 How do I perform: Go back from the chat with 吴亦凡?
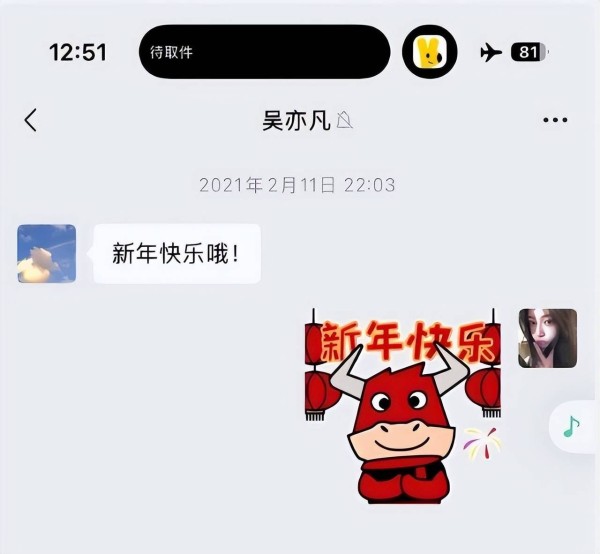pyautogui.click(x=31, y=121)
